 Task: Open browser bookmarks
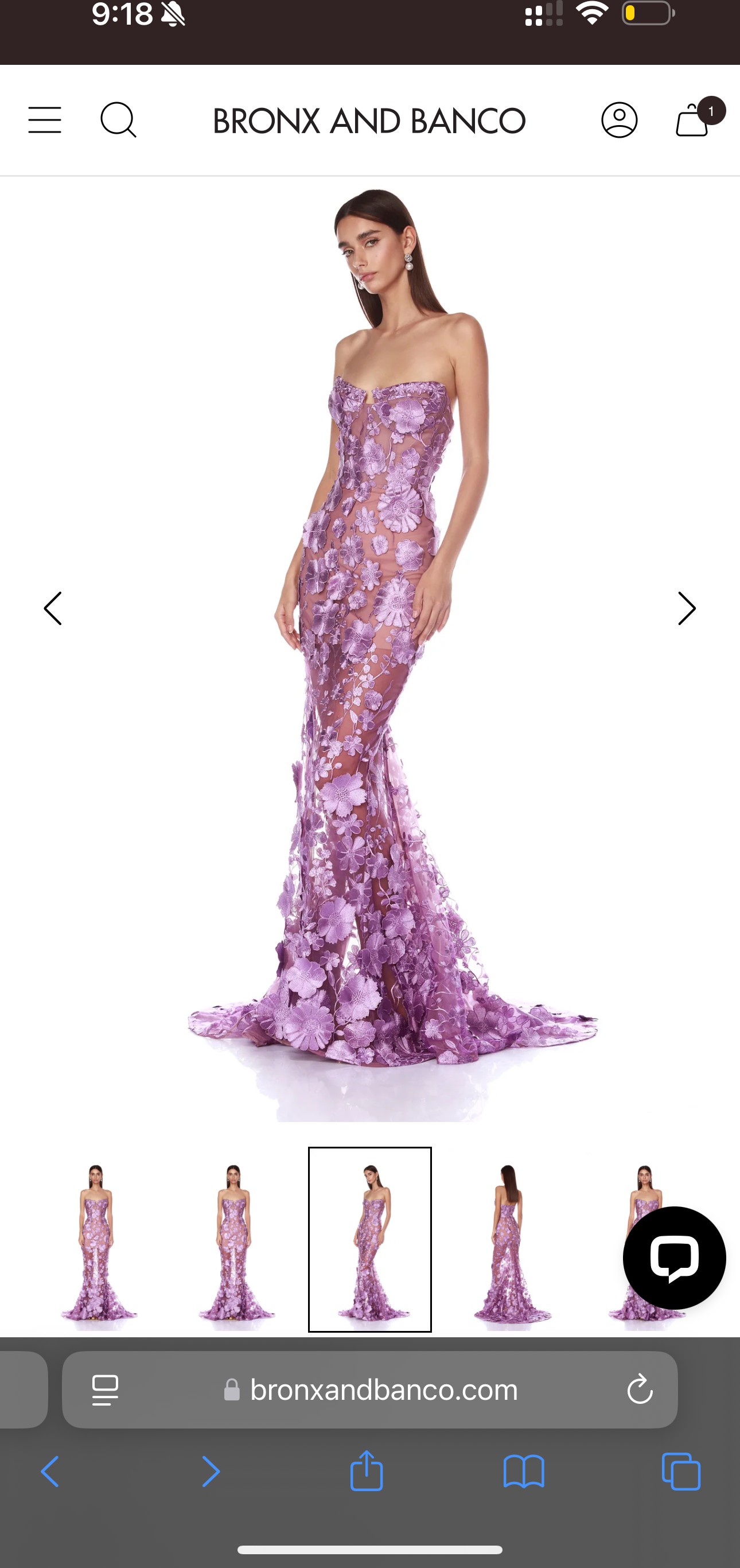pos(524,1471)
